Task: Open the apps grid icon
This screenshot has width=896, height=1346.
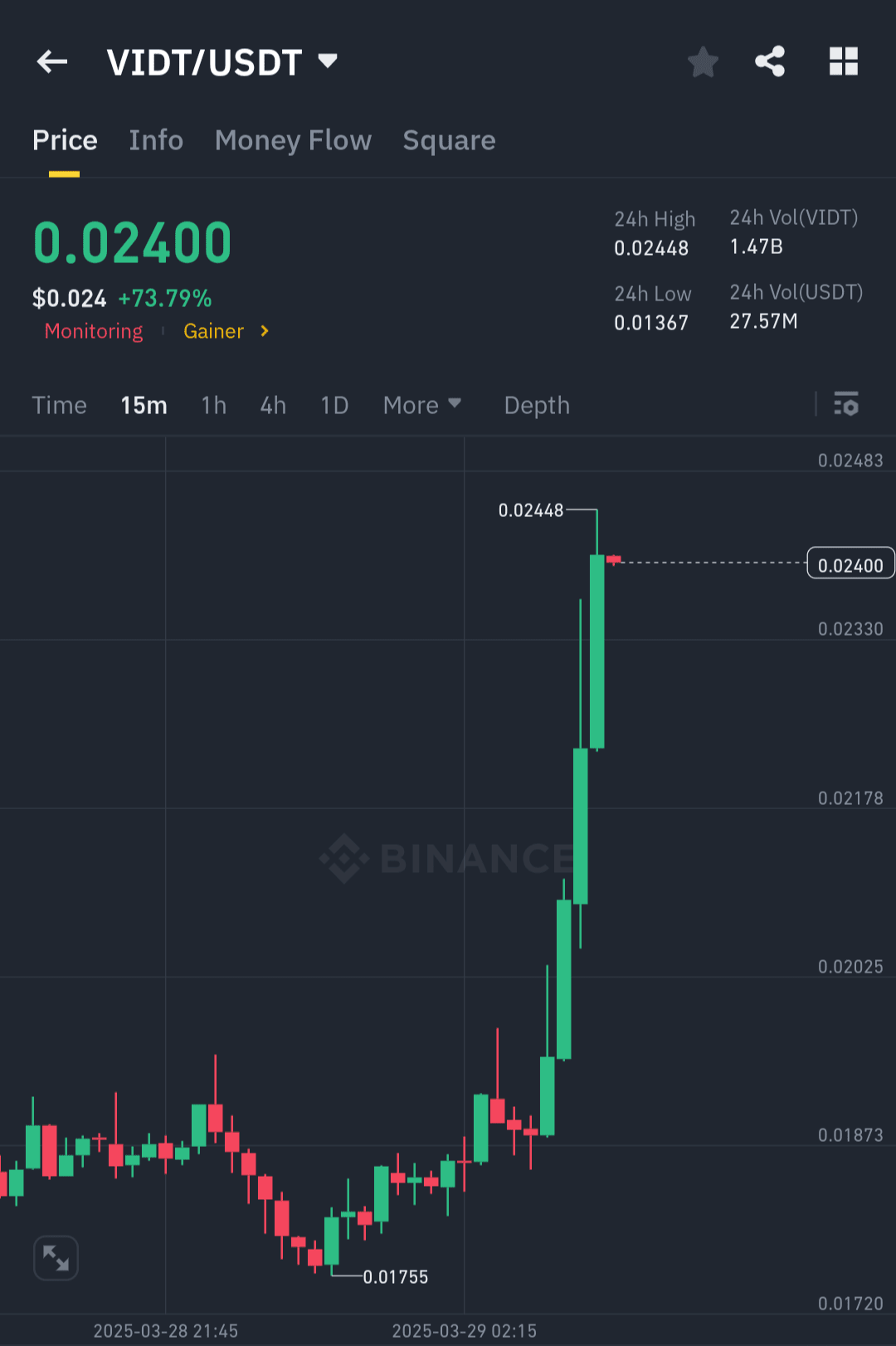Action: pyautogui.click(x=844, y=61)
